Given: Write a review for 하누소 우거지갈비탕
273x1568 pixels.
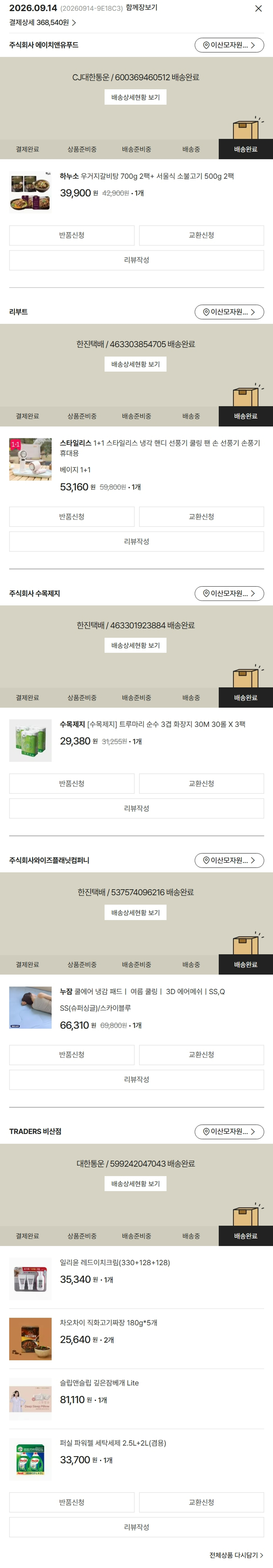Looking at the screenshot, I should 136,260.
